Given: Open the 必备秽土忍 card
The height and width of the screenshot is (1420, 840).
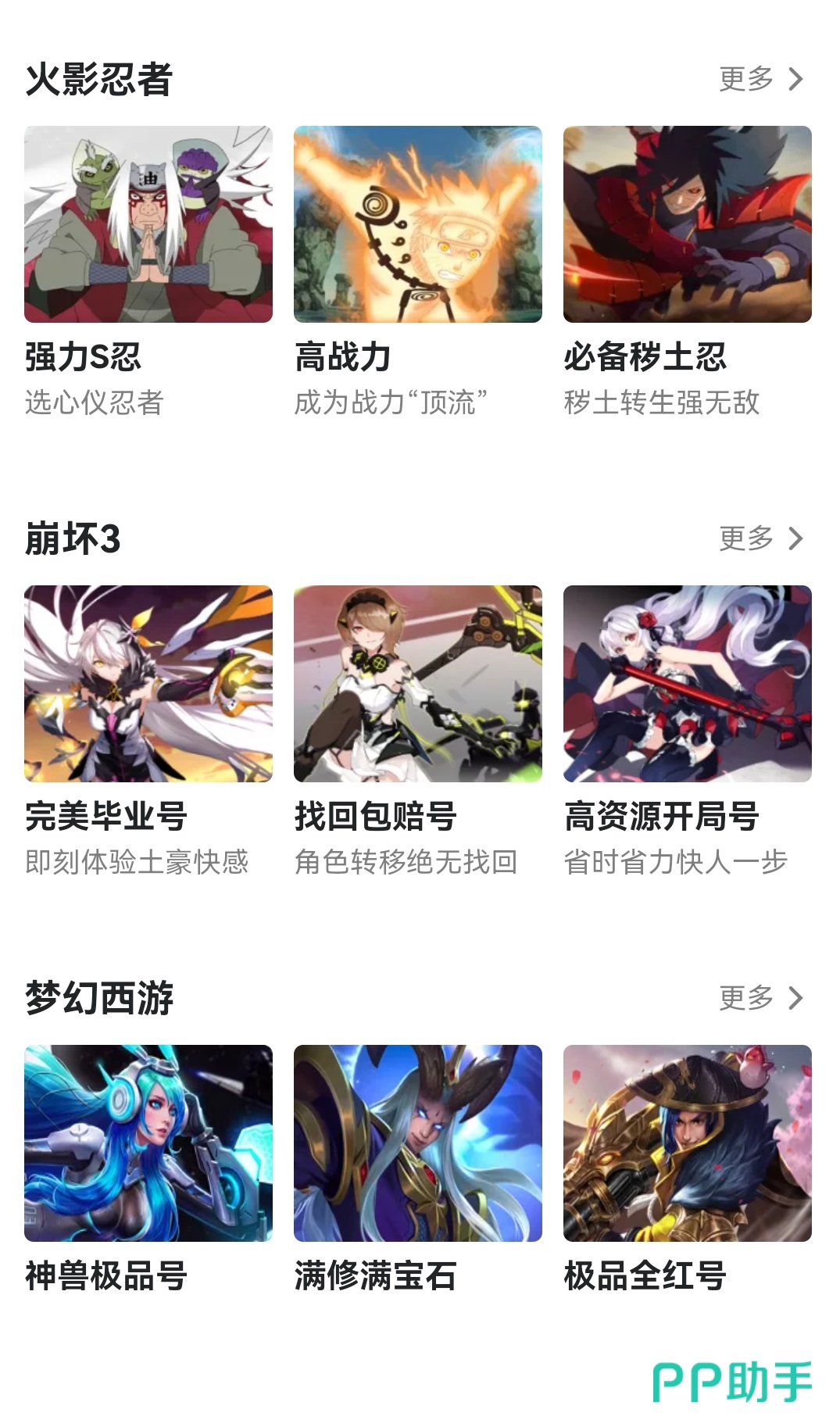Looking at the screenshot, I should point(688,224).
